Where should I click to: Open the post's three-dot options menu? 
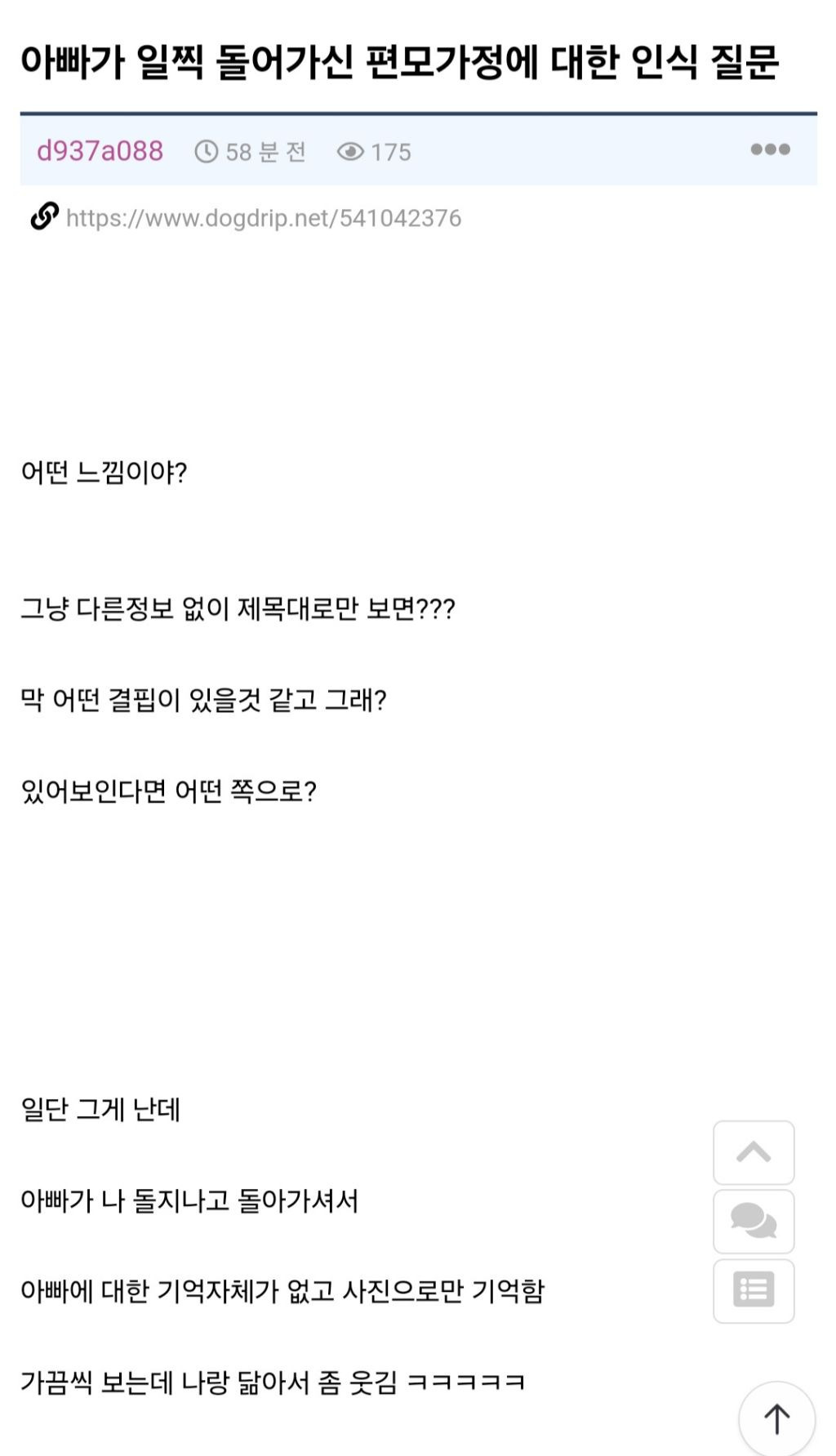(770, 149)
